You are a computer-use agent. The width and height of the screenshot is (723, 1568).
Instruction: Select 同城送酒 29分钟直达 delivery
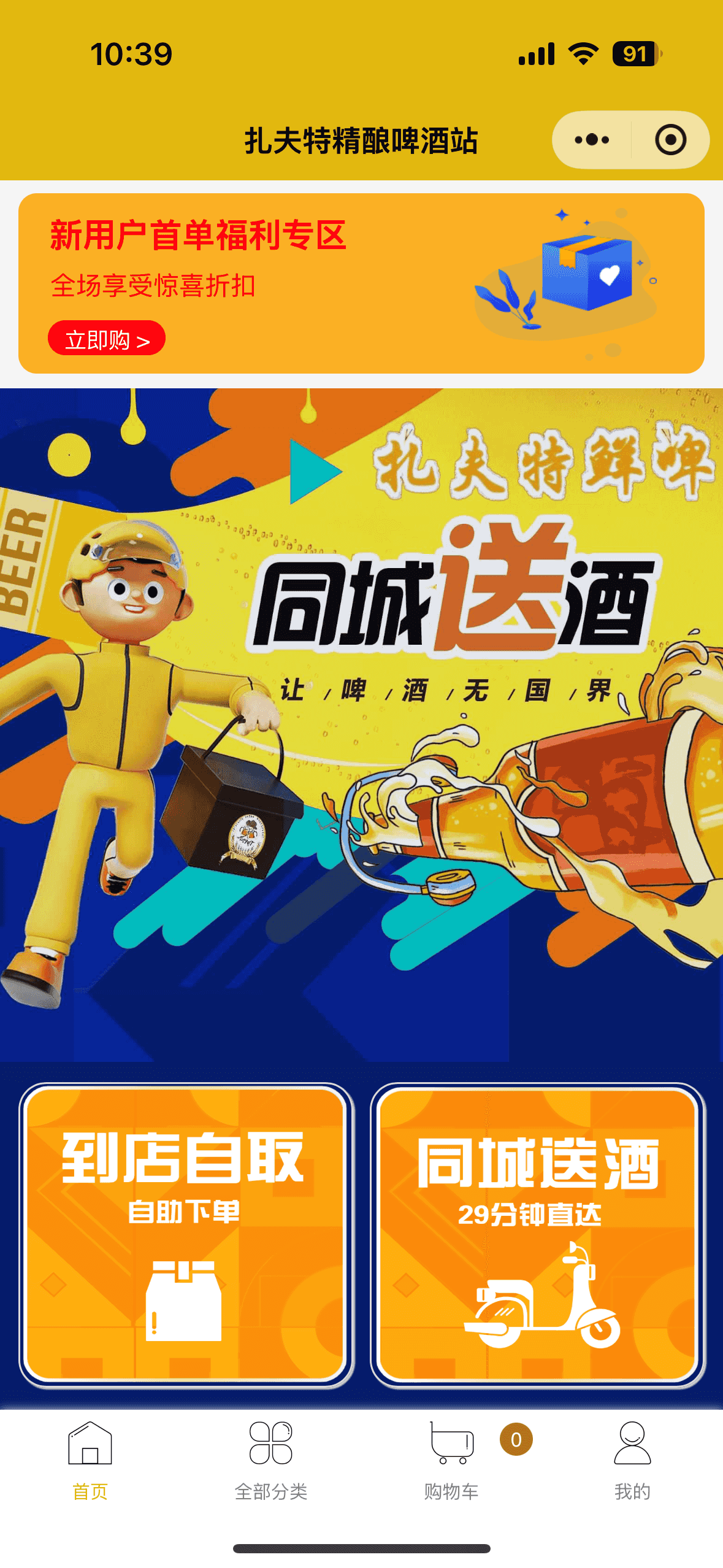click(x=537, y=1234)
